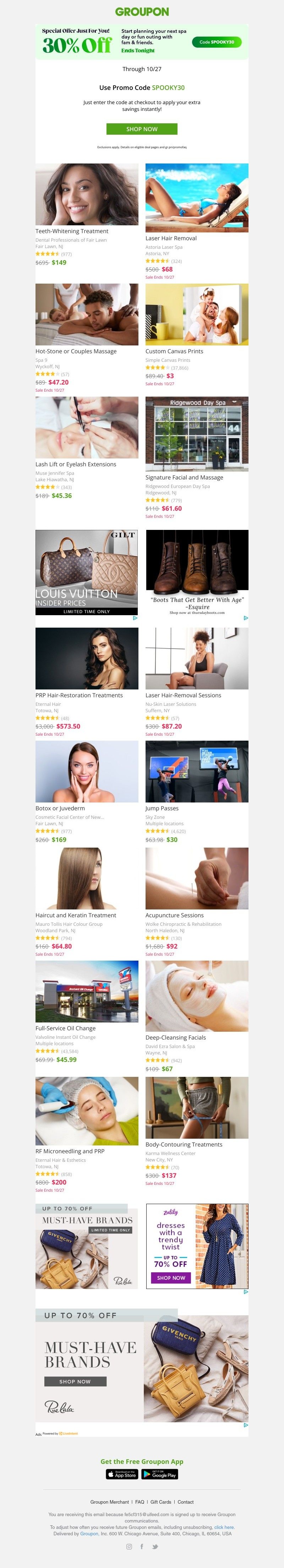The image size is (284, 1568).
Task: Open the Teeth-Whitening Treatment deal
Action: point(72,231)
